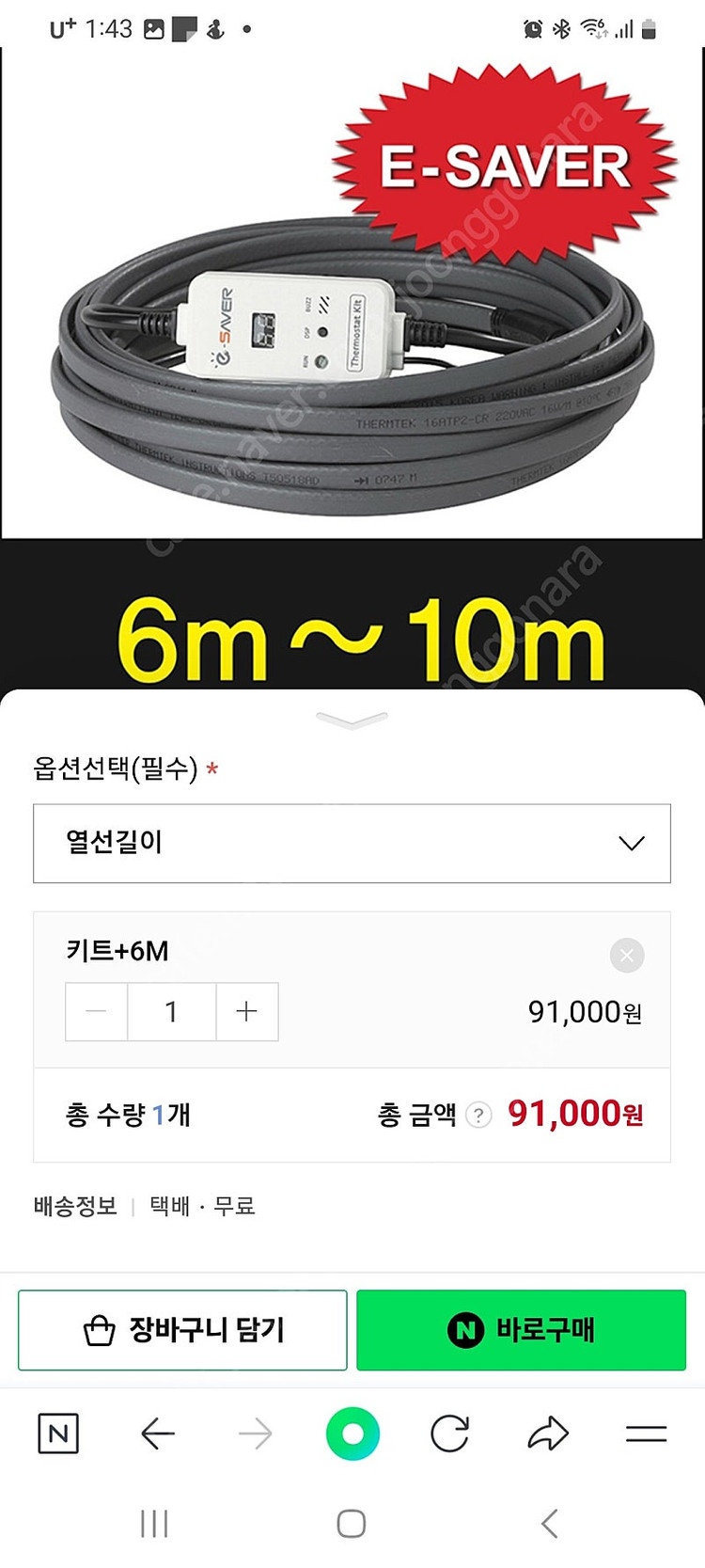Viewport: 705px width, 1568px height.
Task: Collapse the option sheet with the chevron handle
Action: [352, 721]
